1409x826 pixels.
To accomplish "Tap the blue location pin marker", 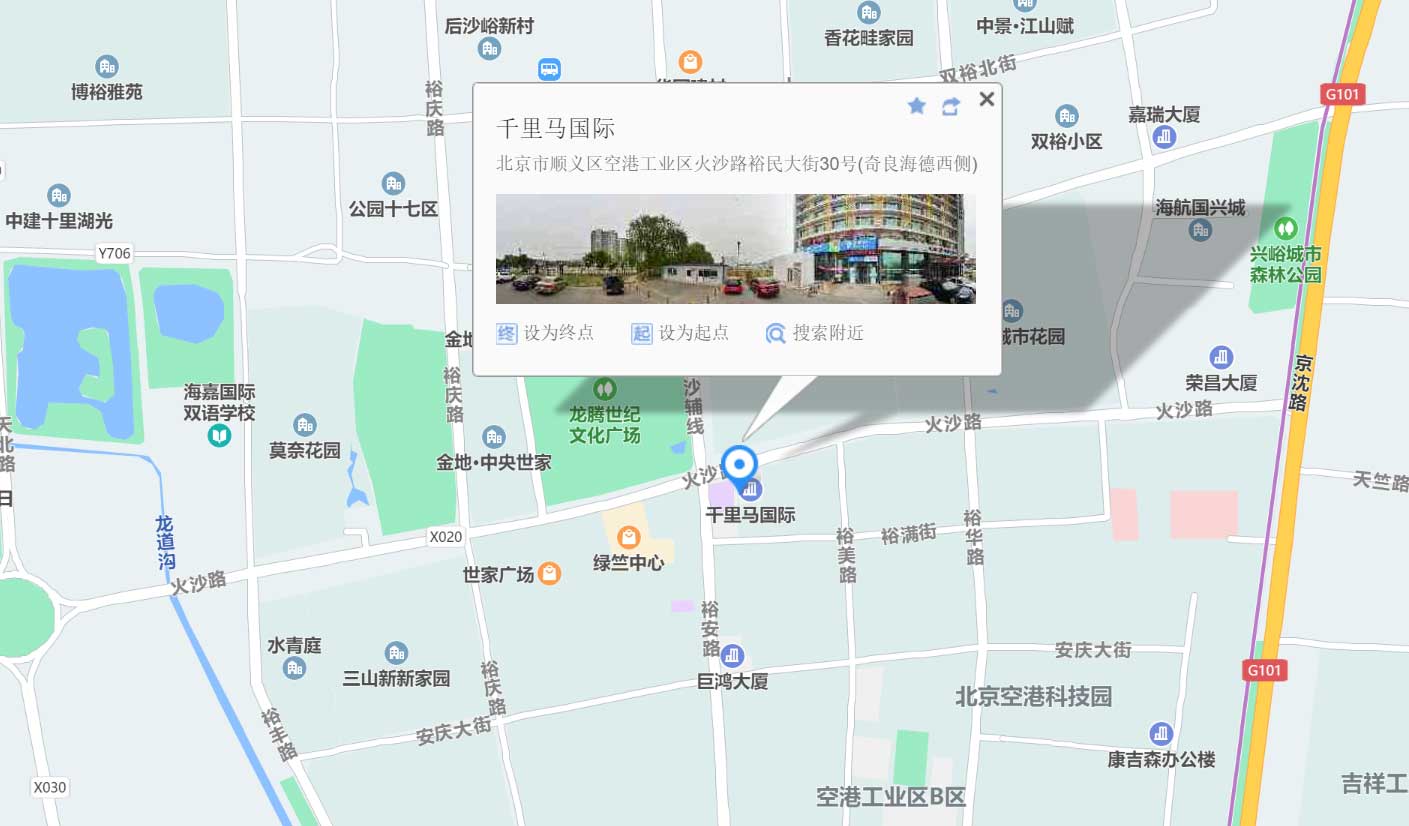I will pos(739,465).
